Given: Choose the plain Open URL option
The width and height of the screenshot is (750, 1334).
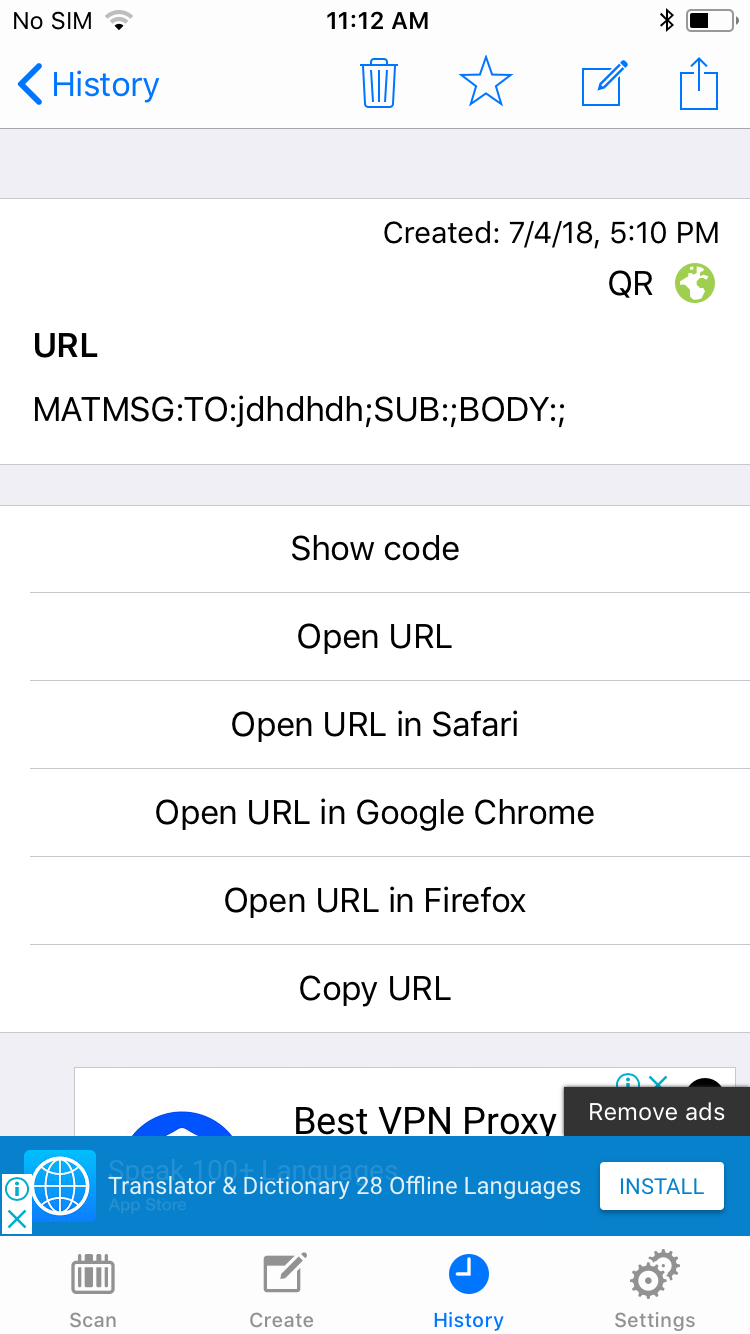Looking at the screenshot, I should pyautogui.click(x=375, y=636).
